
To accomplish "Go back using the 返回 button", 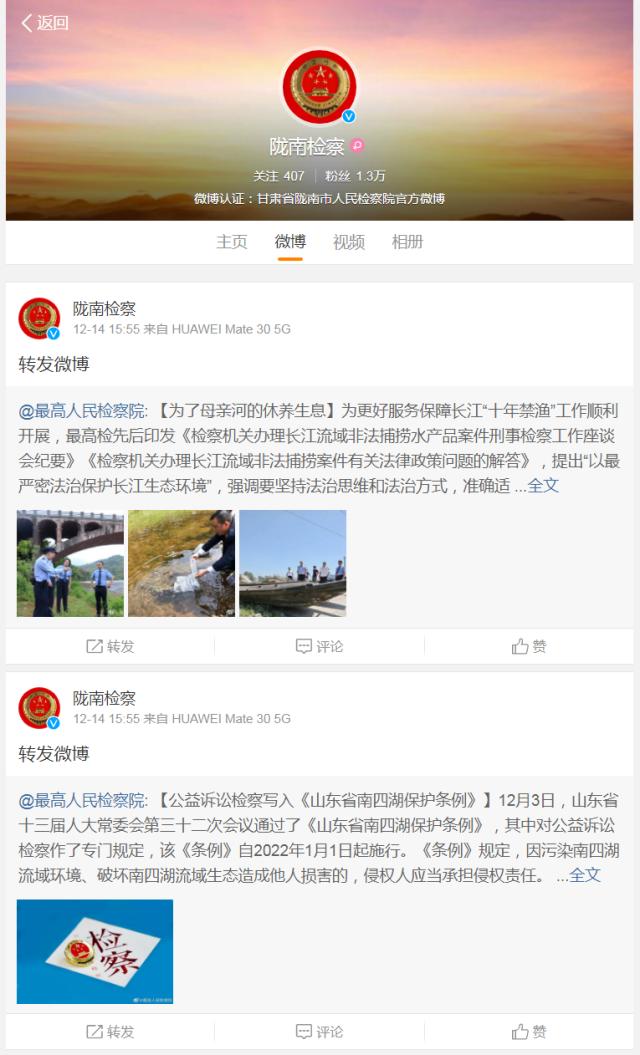I will click(x=46, y=23).
